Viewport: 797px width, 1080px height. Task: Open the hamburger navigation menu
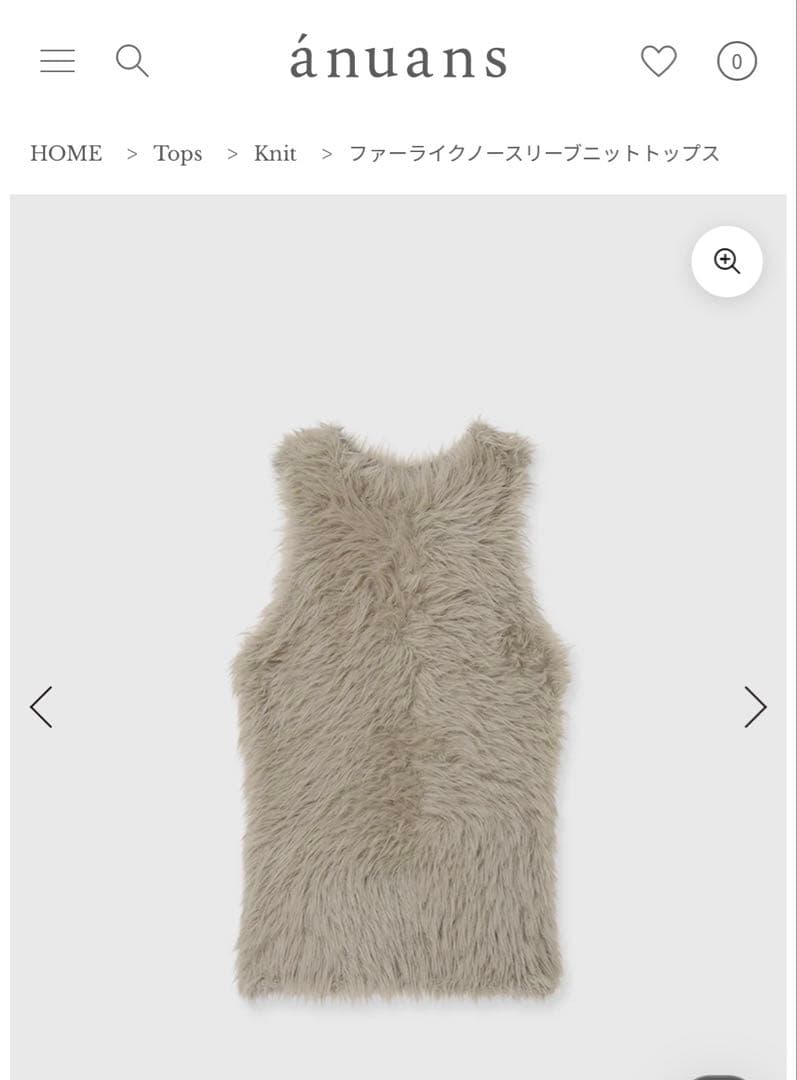pyautogui.click(x=57, y=61)
